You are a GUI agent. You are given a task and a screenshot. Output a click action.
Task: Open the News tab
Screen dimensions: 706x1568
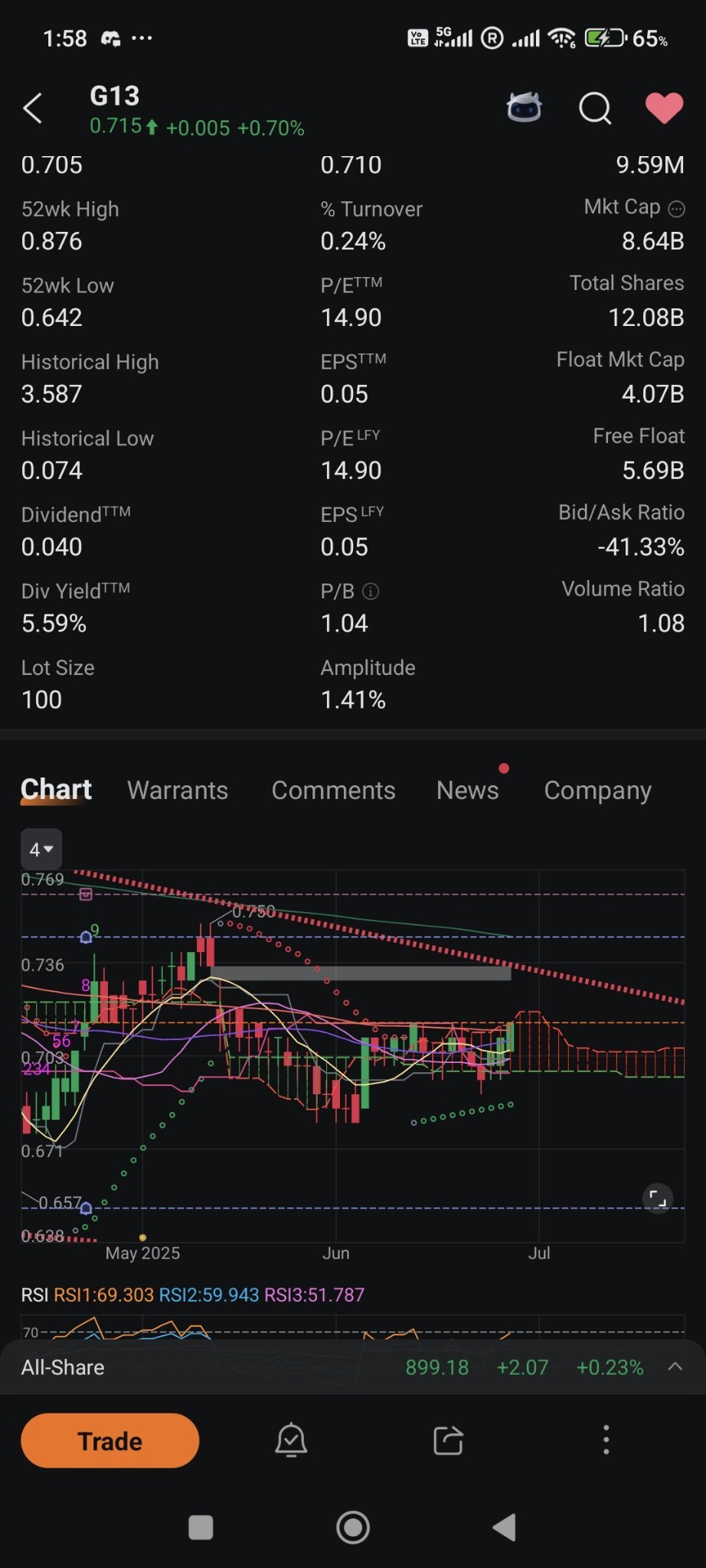click(467, 790)
